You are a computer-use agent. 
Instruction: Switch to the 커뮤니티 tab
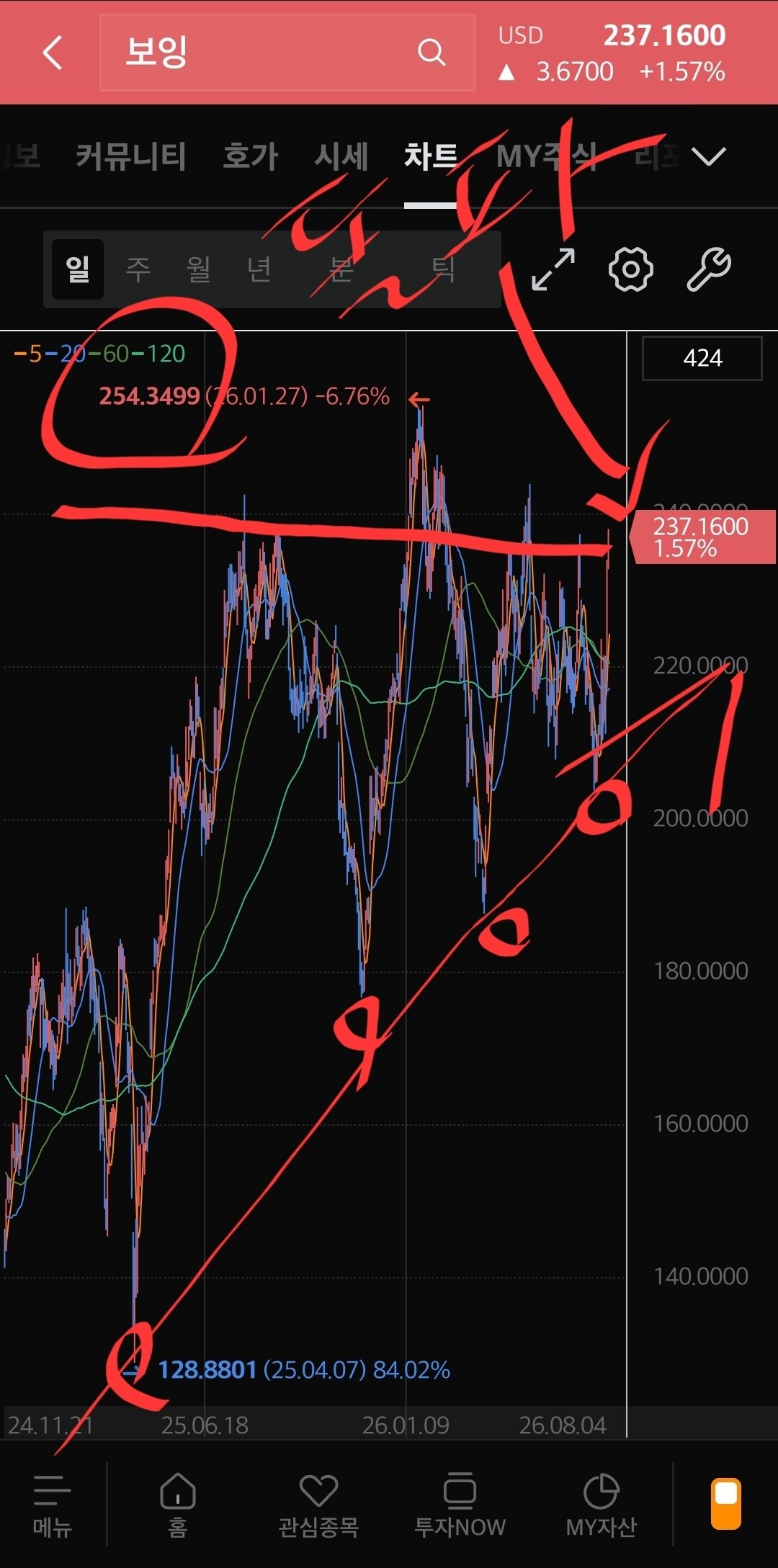[131, 156]
